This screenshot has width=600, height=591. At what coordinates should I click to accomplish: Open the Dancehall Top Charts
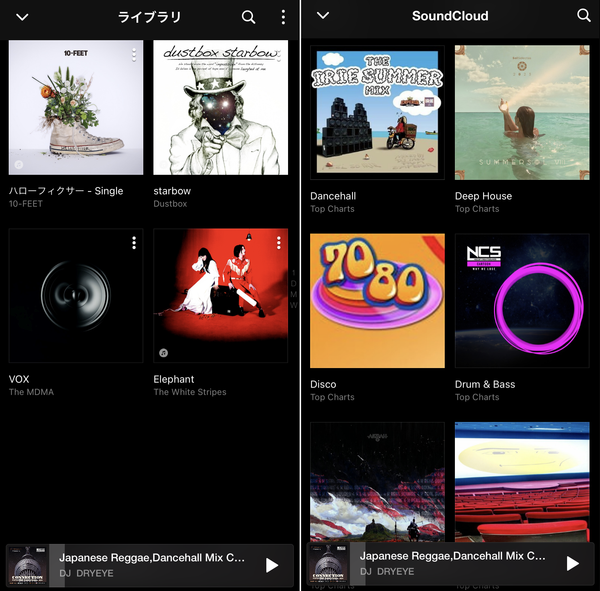[x=377, y=113]
